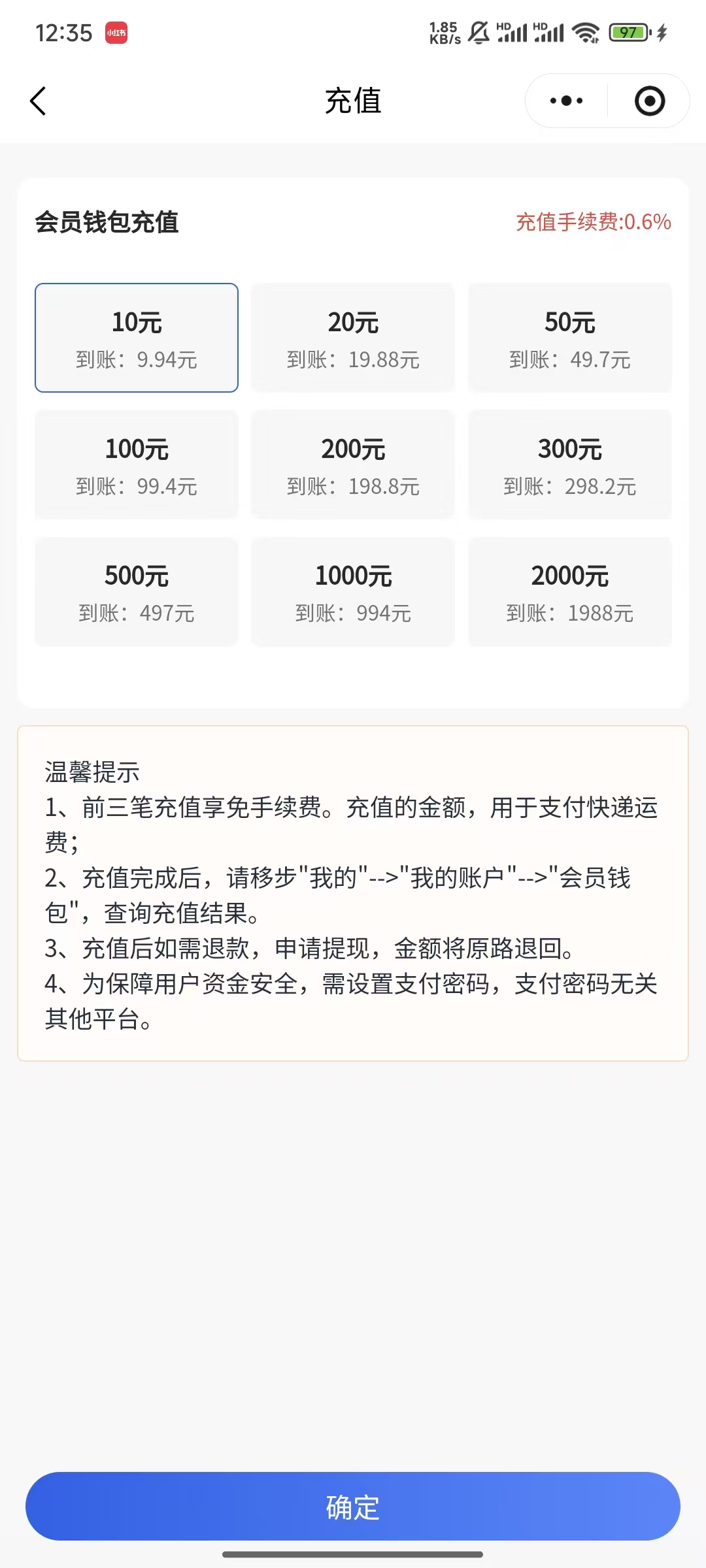706x1568 pixels.
Task: Select the 500元 recharge amount
Action: click(137, 591)
